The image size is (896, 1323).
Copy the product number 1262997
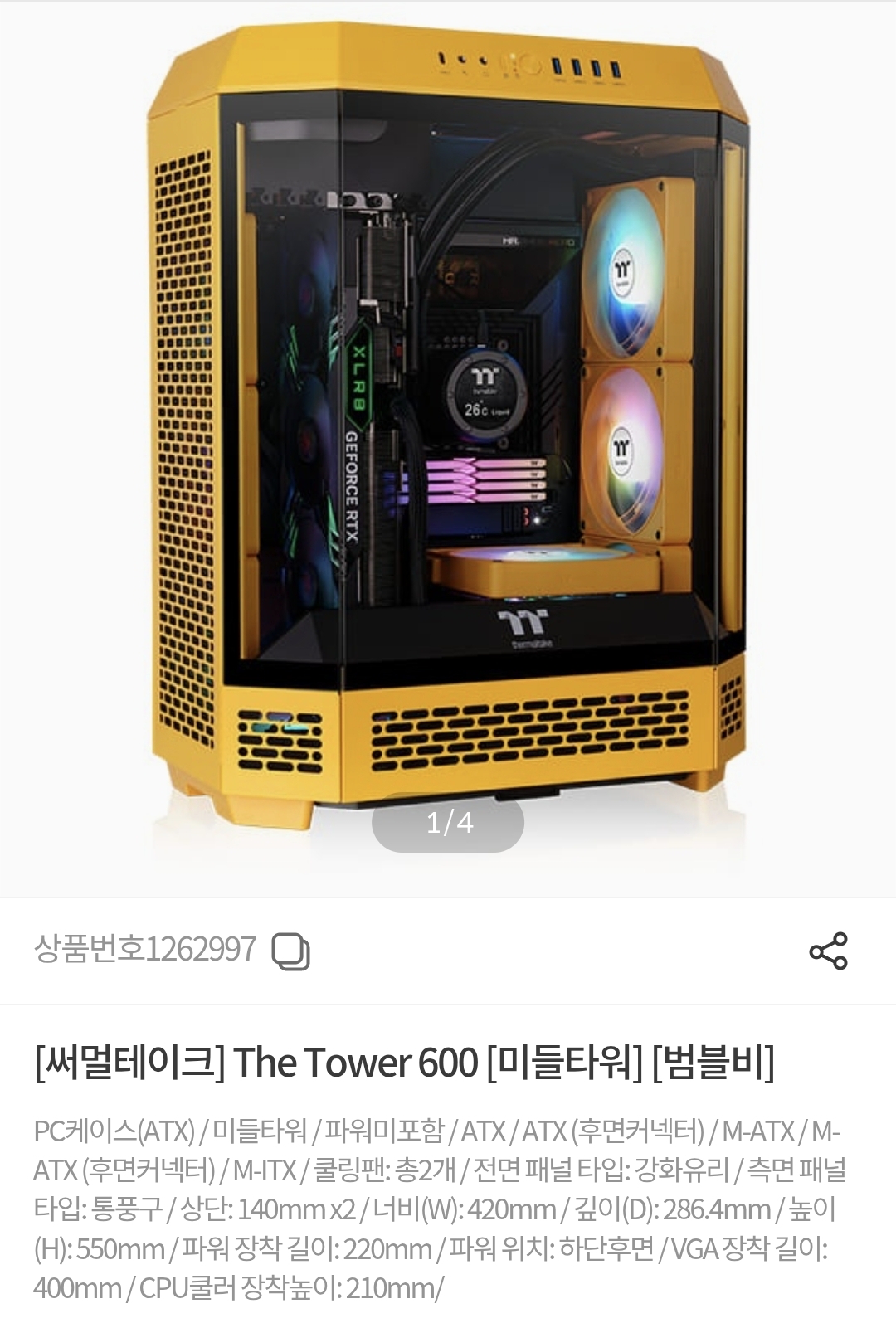click(x=290, y=951)
